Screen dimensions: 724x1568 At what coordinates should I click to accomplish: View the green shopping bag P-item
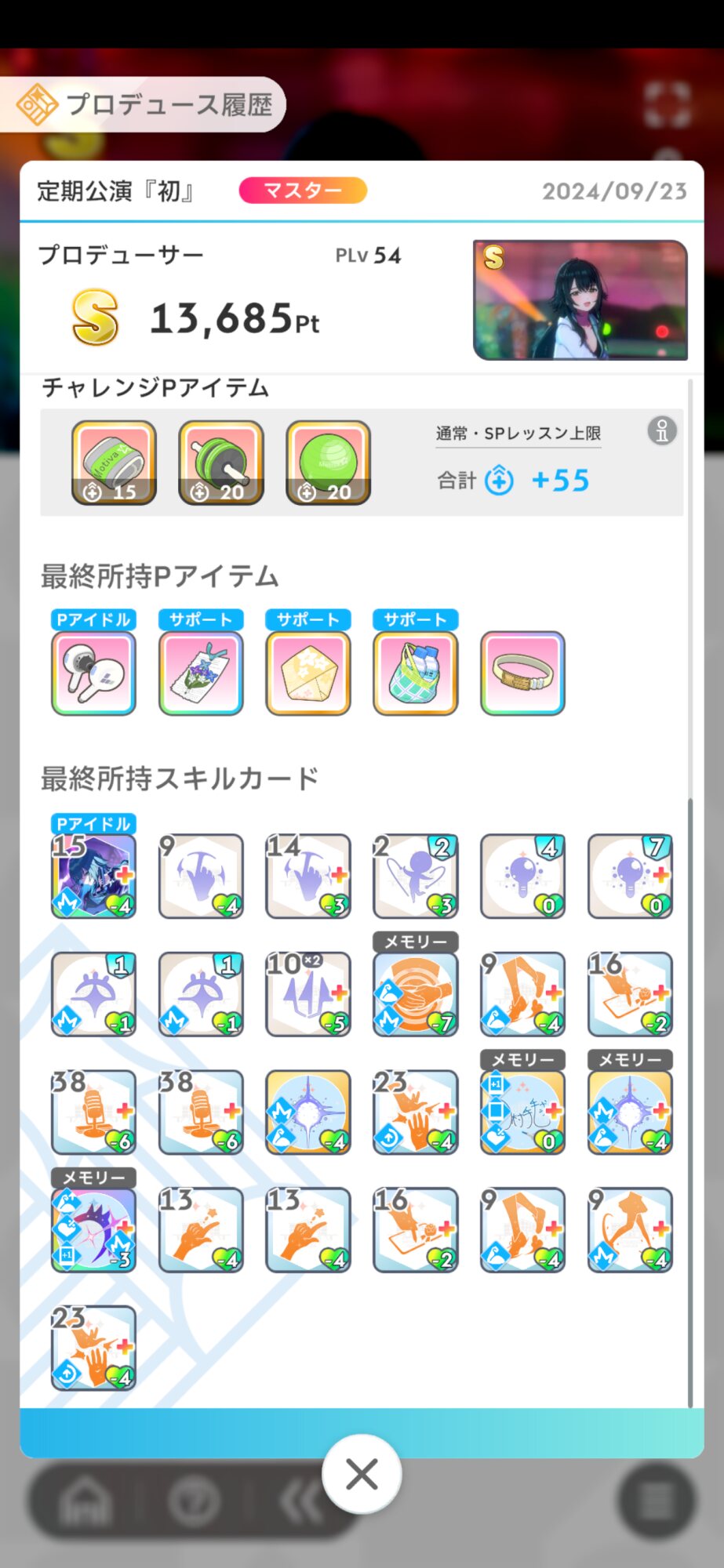[x=415, y=673]
